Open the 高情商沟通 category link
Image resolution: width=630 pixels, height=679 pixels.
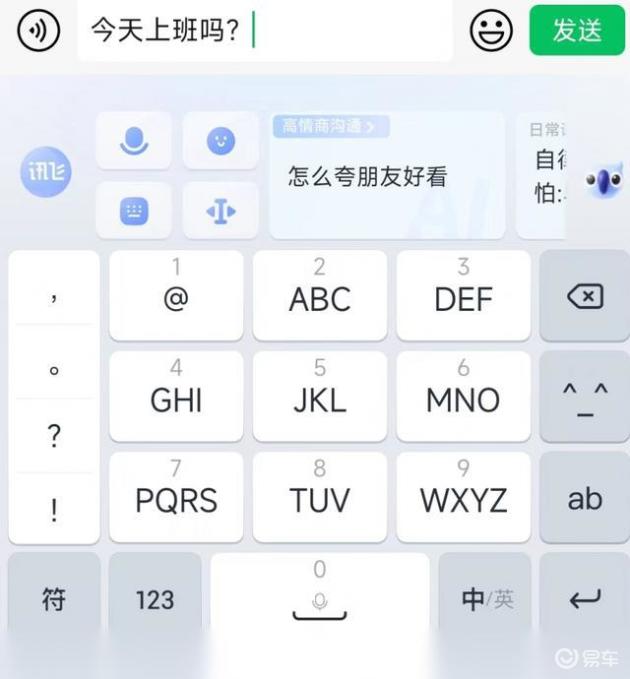[x=329, y=126]
